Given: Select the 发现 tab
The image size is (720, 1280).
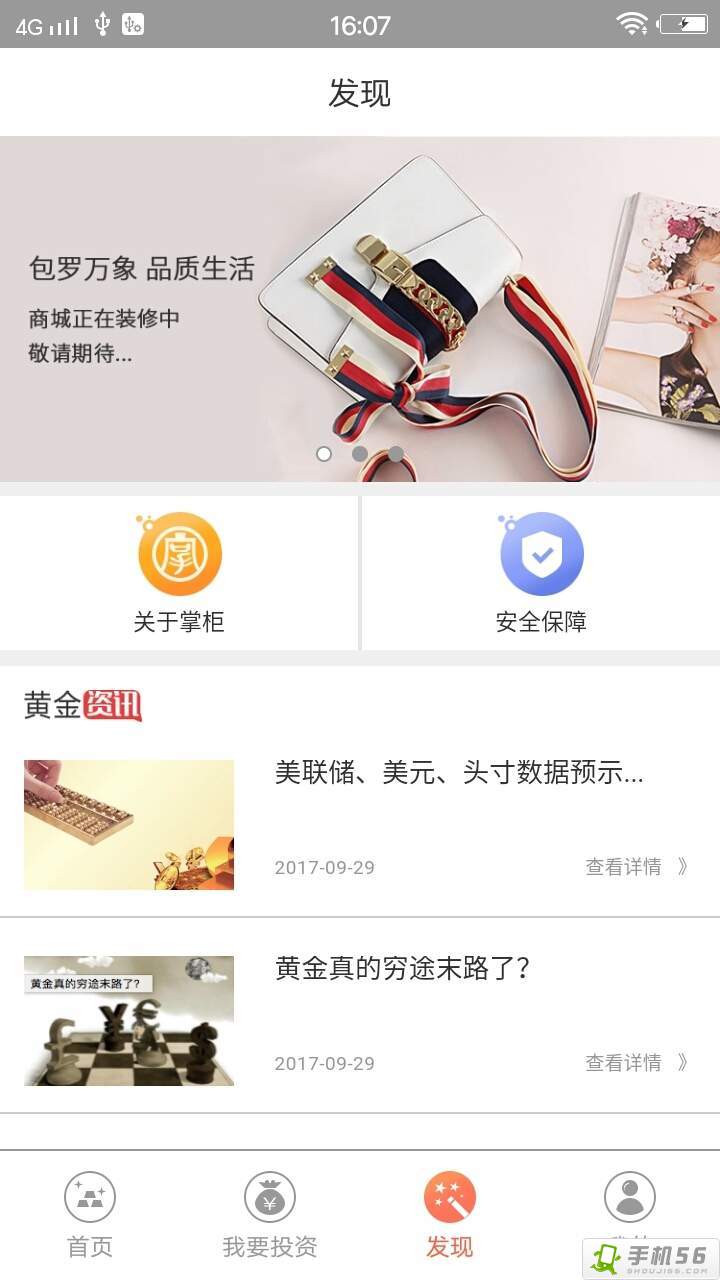Looking at the screenshot, I should [450, 1214].
